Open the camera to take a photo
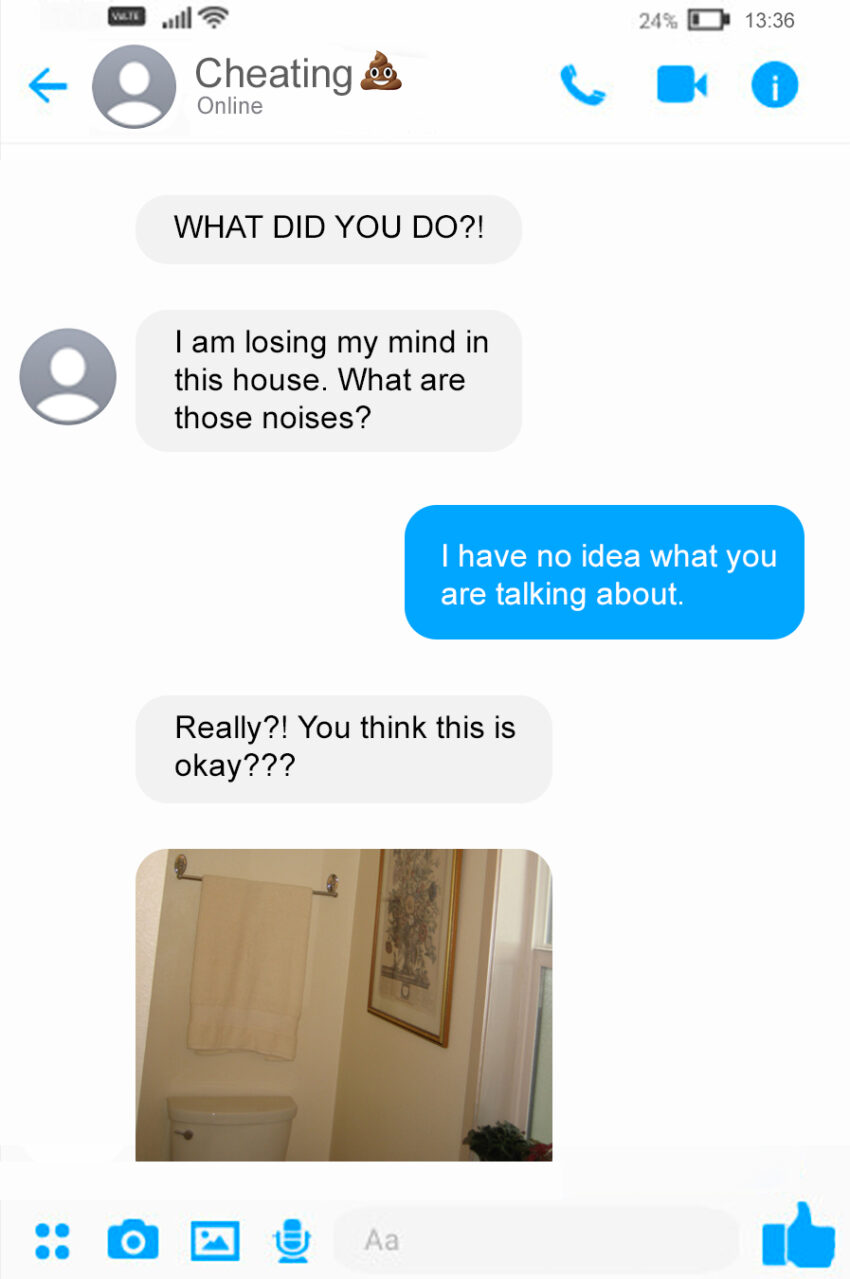This screenshot has width=850, height=1279. tap(132, 1241)
